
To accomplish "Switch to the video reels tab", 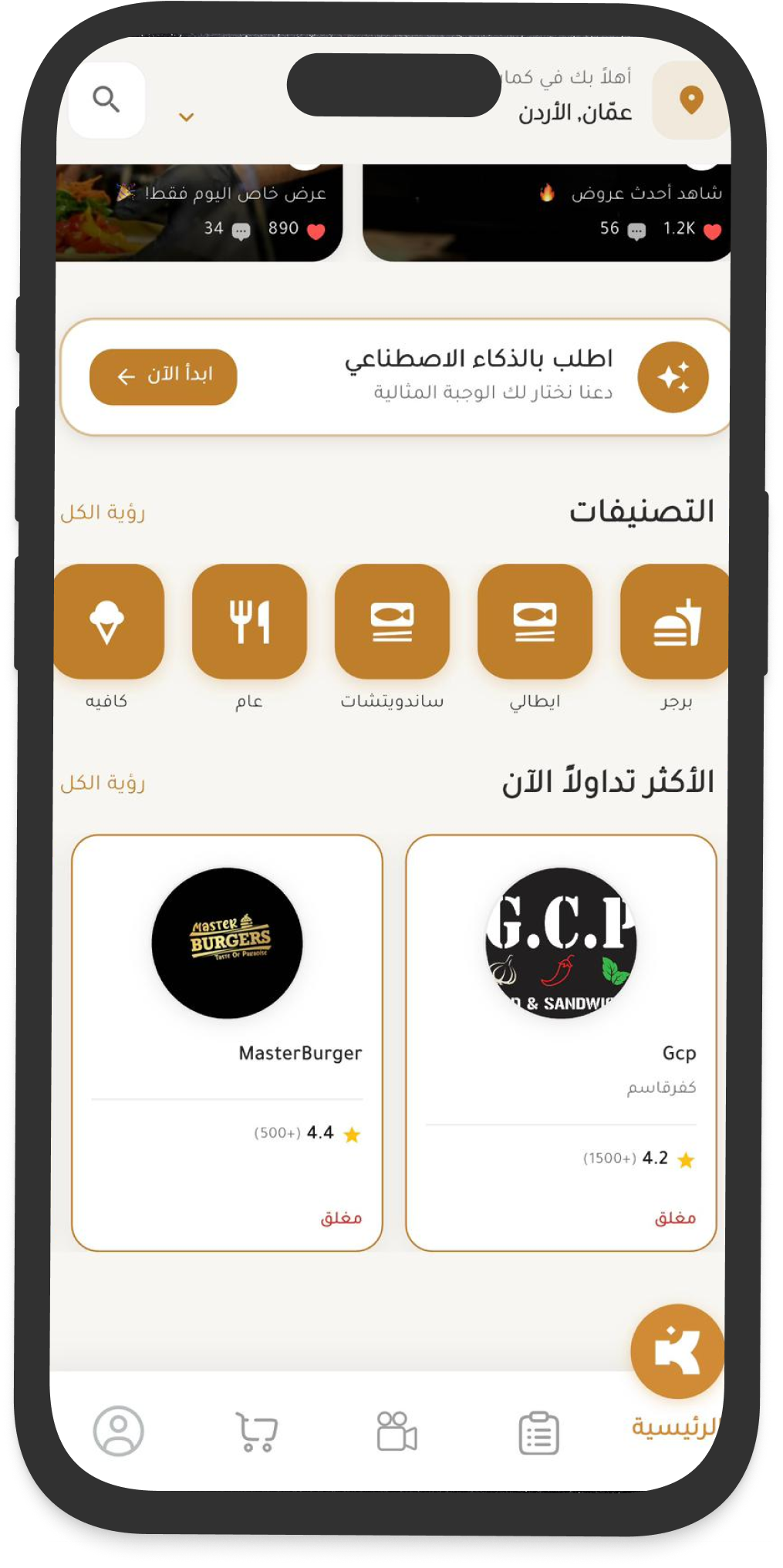I will pyautogui.click(x=397, y=1431).
